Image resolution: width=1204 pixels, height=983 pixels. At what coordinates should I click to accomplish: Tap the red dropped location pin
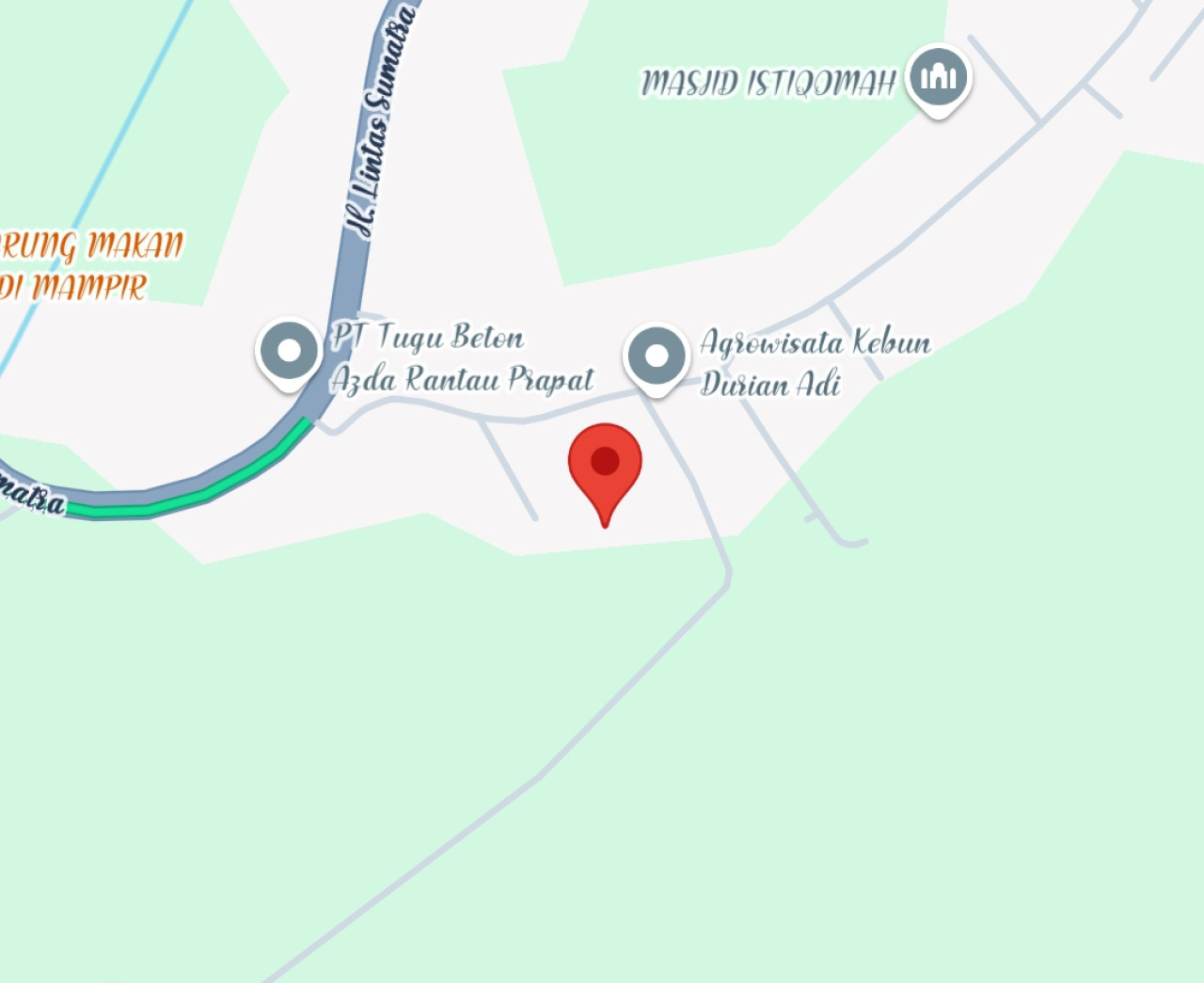point(605,463)
